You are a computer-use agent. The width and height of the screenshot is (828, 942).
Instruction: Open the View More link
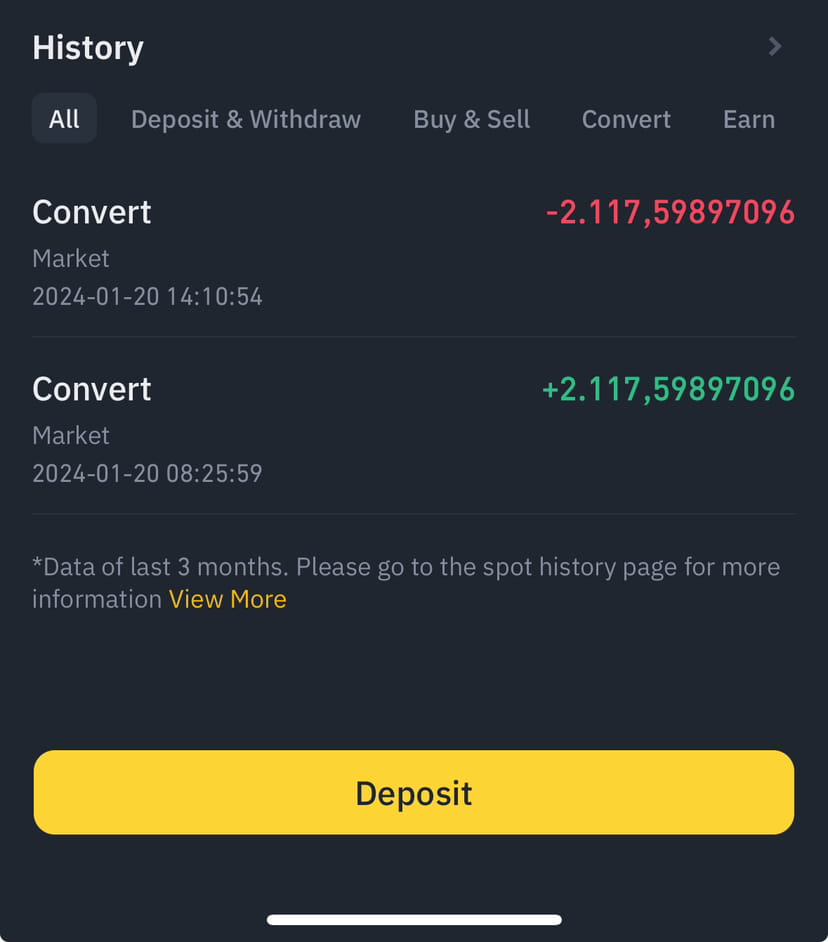(x=228, y=599)
